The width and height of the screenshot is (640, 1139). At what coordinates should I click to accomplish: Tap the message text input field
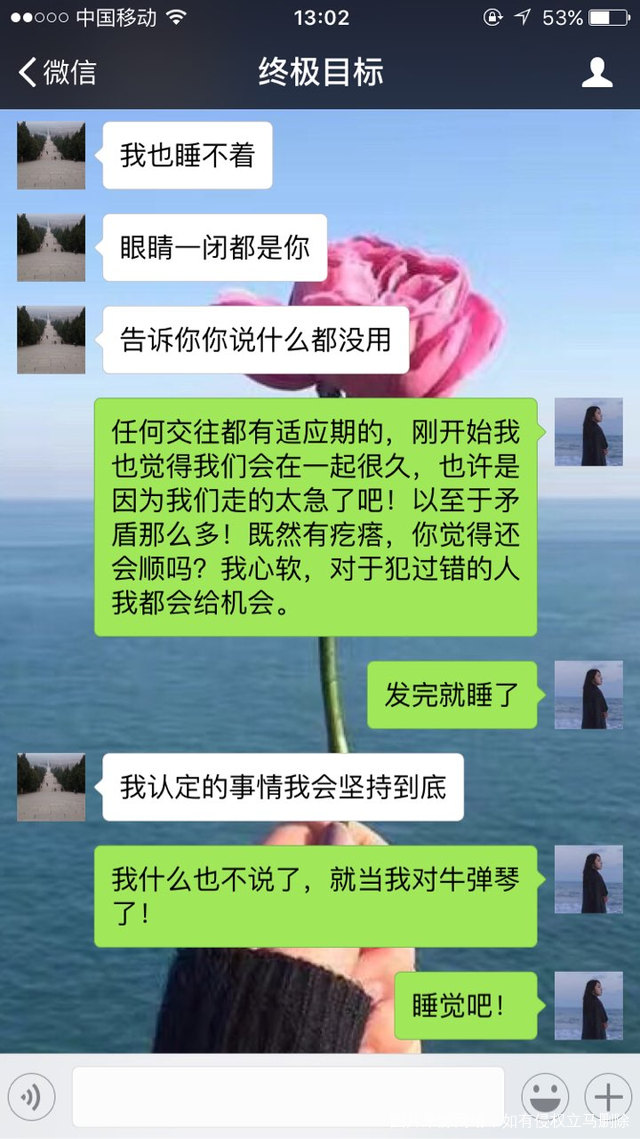point(288,1097)
